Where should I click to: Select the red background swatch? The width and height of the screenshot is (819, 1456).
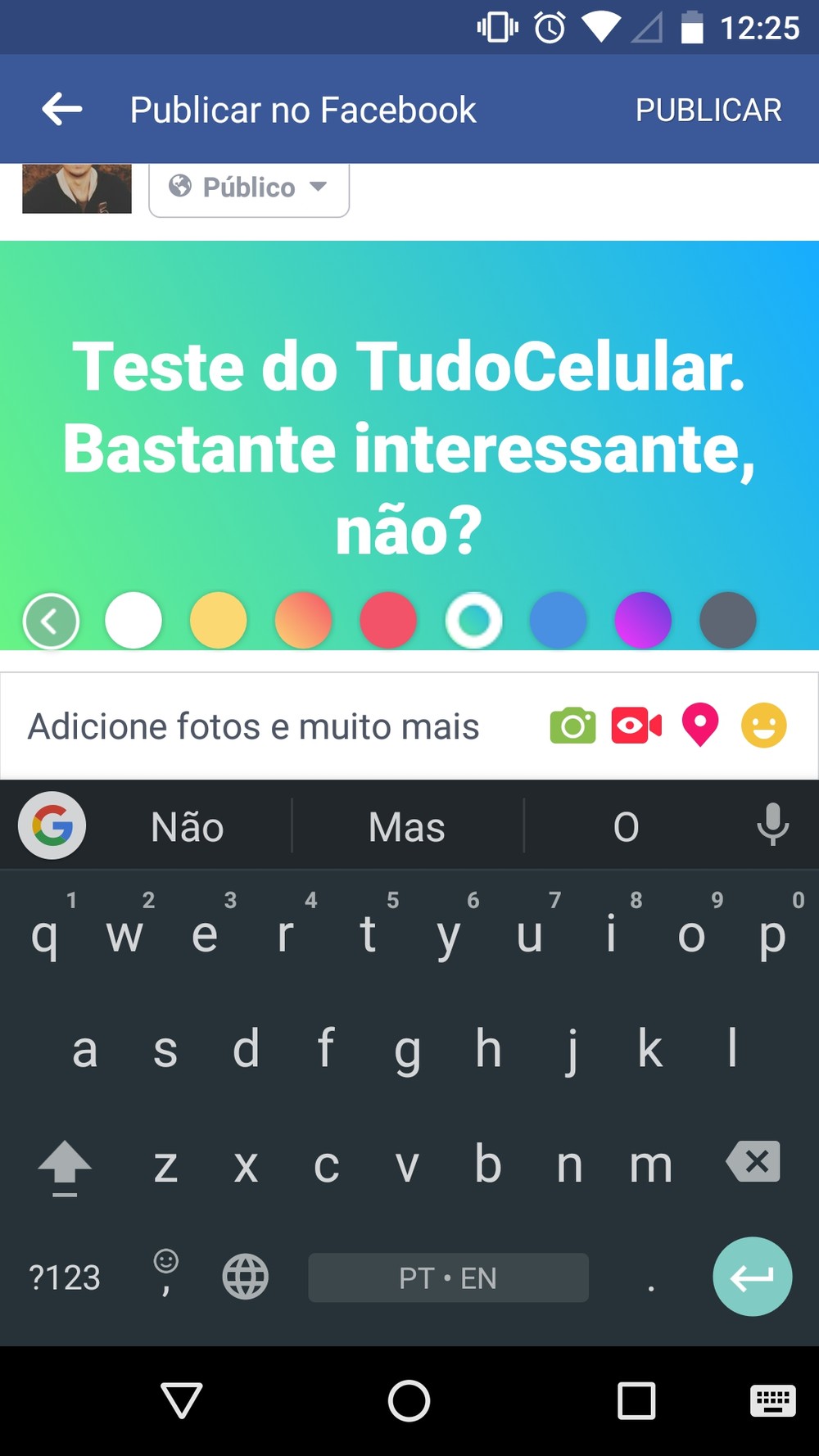pyautogui.click(x=388, y=621)
